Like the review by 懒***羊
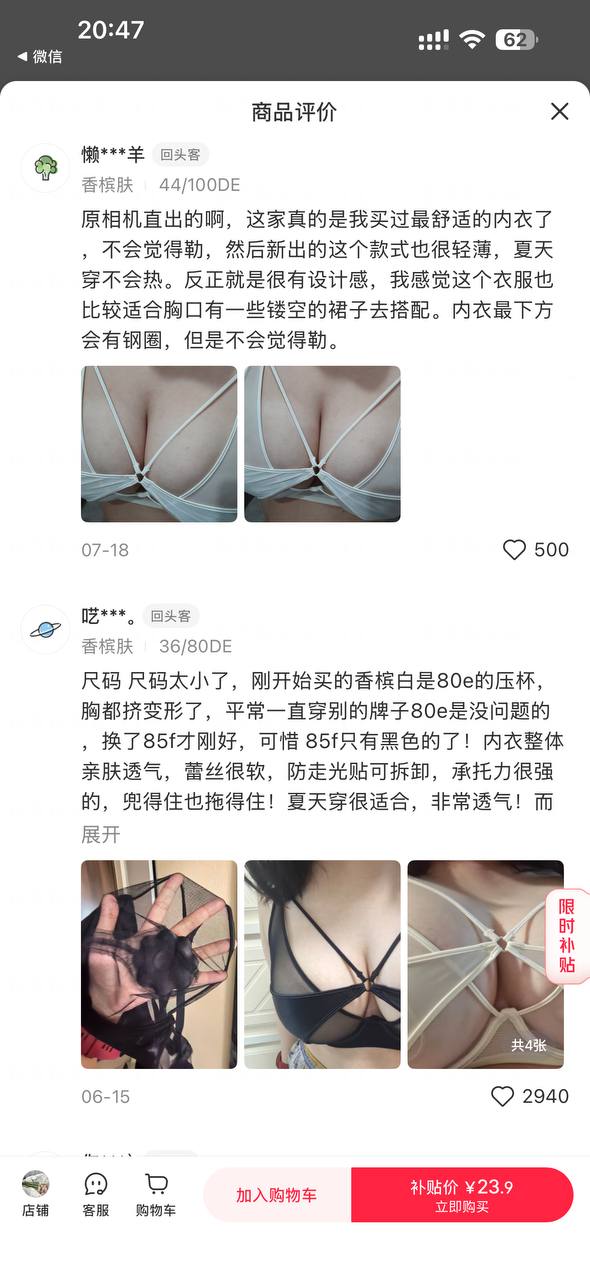The height and width of the screenshot is (1280, 590). (x=535, y=549)
